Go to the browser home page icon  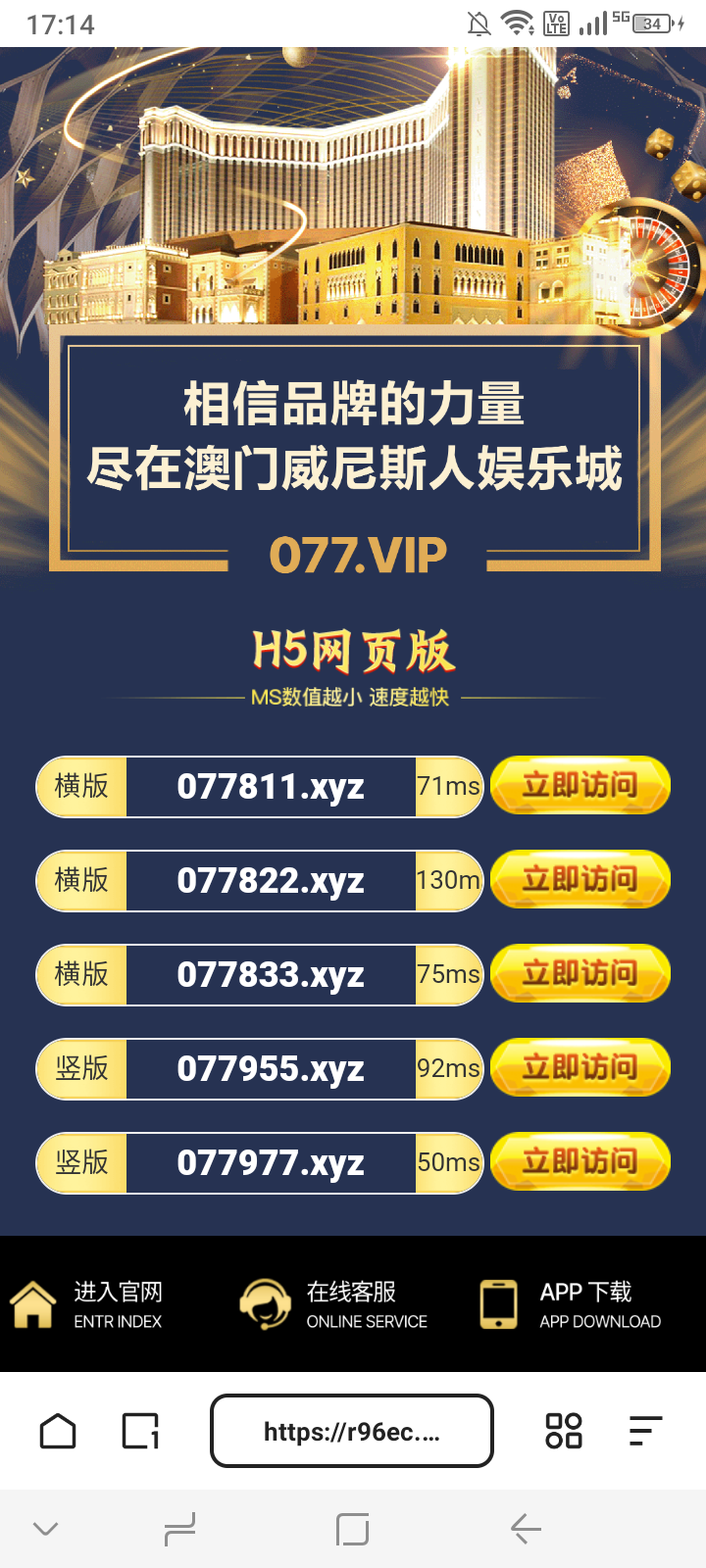click(58, 1431)
